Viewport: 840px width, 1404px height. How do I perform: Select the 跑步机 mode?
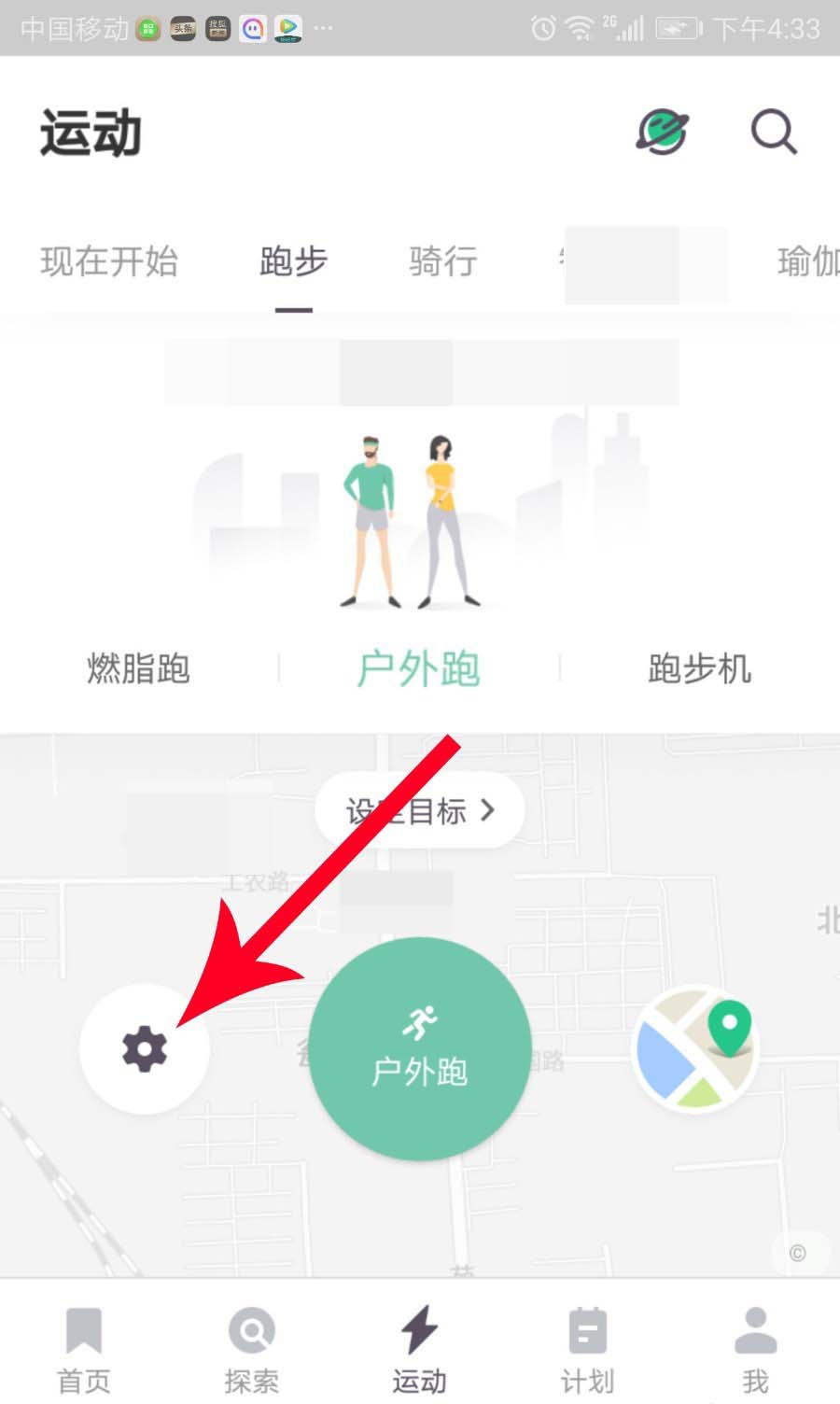coord(699,668)
